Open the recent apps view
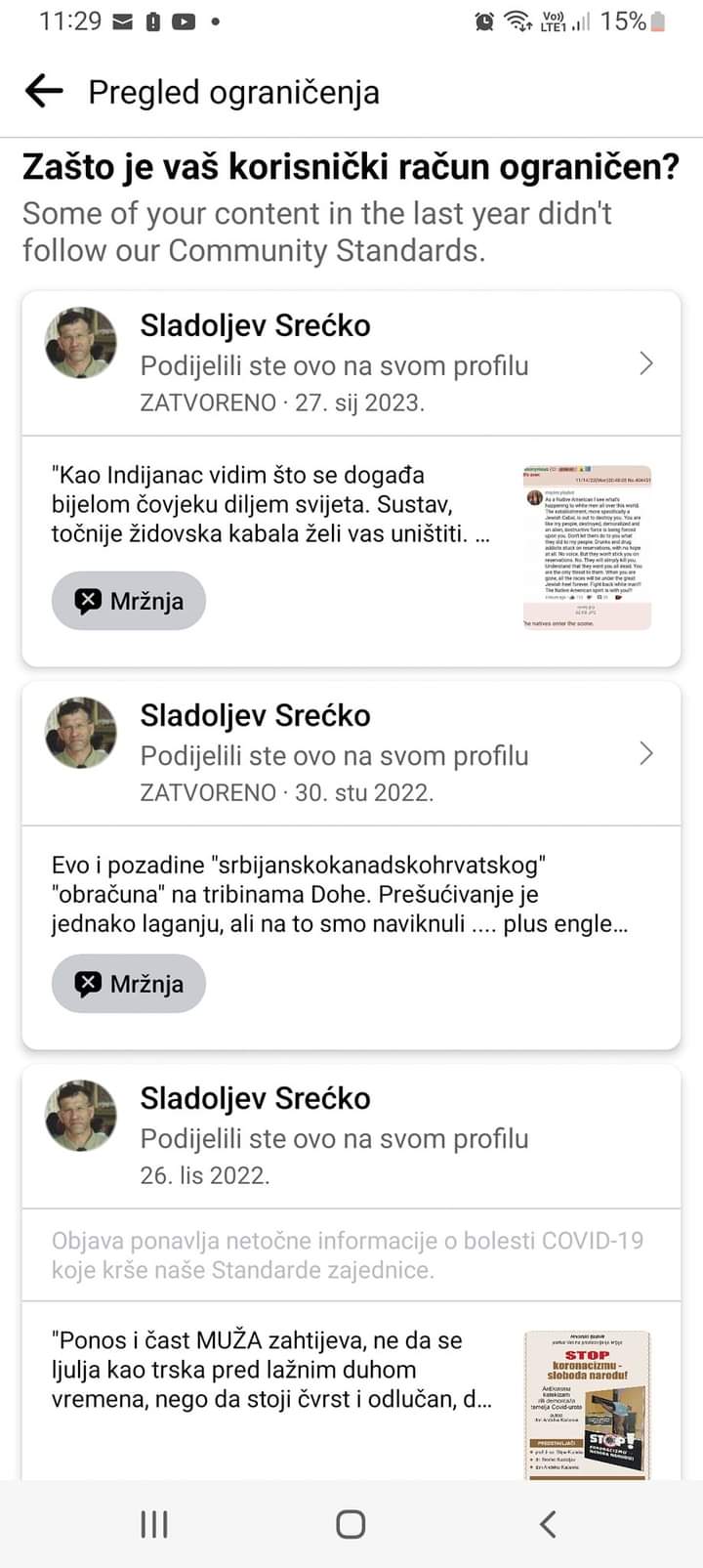The width and height of the screenshot is (703, 1568). pos(154,1524)
